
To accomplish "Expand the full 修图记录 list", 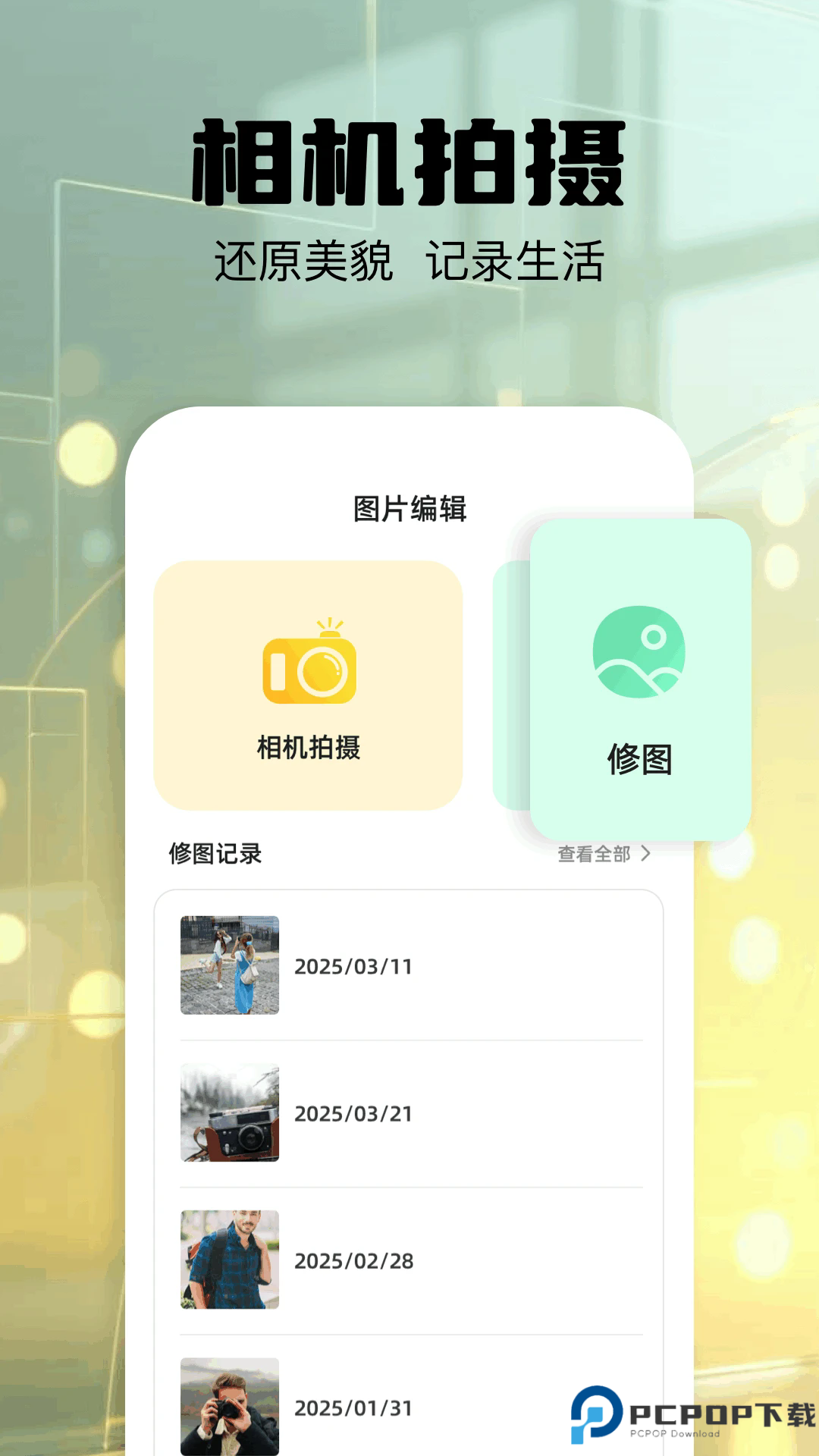I will tap(603, 855).
